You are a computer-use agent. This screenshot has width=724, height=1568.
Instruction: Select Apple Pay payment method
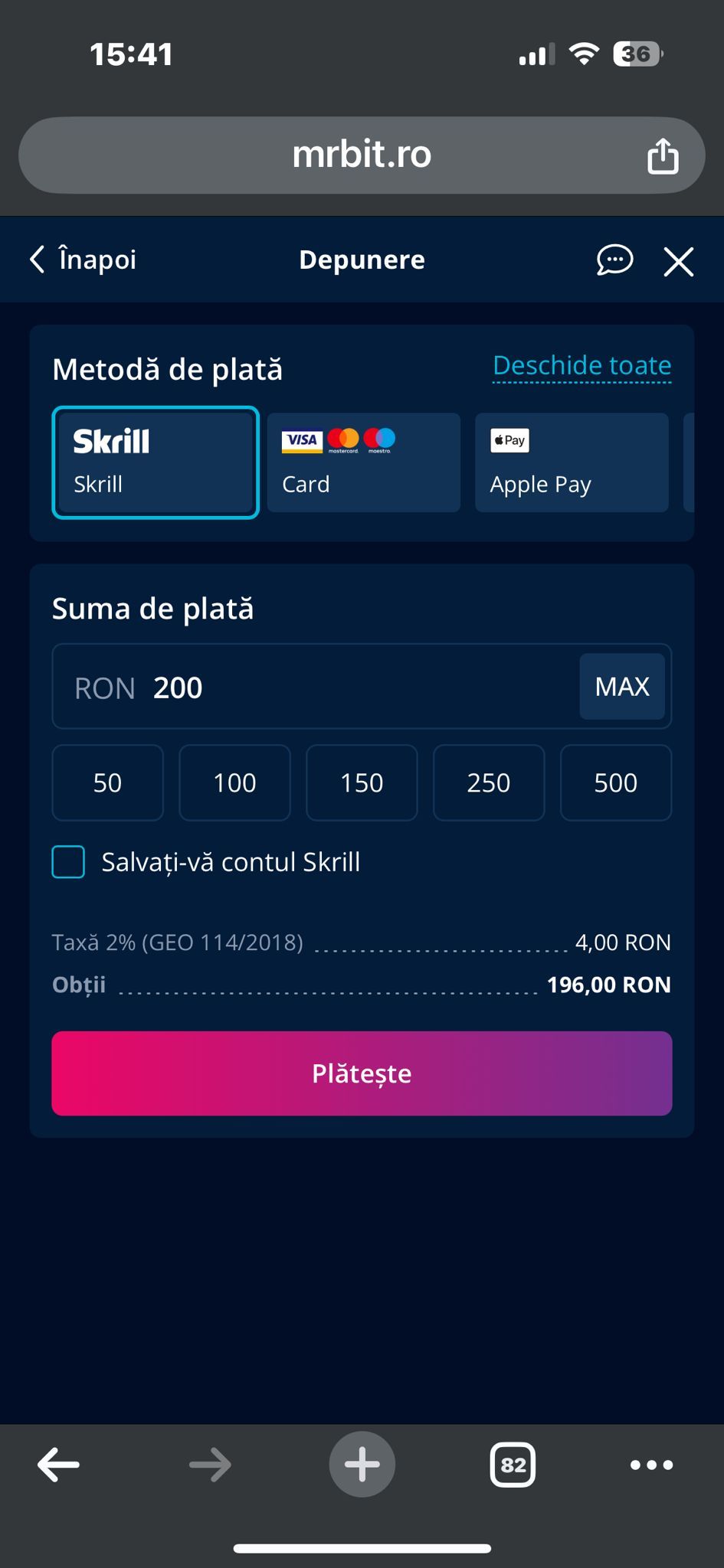click(x=572, y=462)
